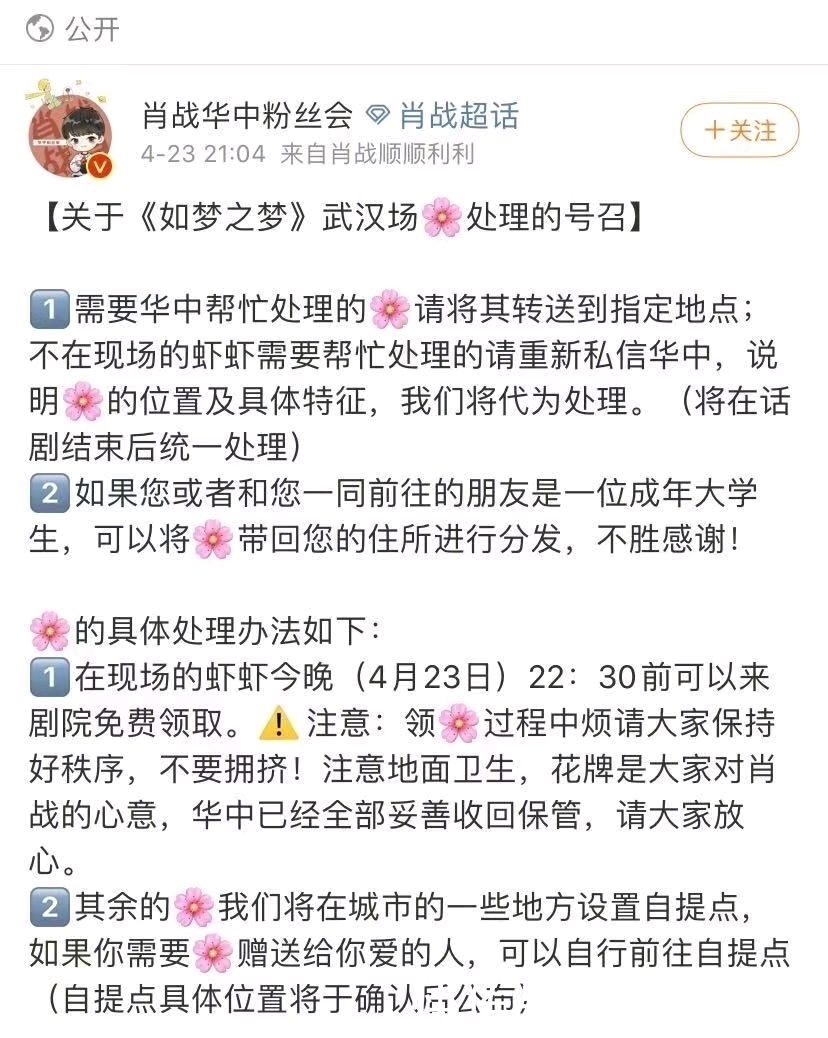
Task: Click the 公开 text label
Action: 88,28
